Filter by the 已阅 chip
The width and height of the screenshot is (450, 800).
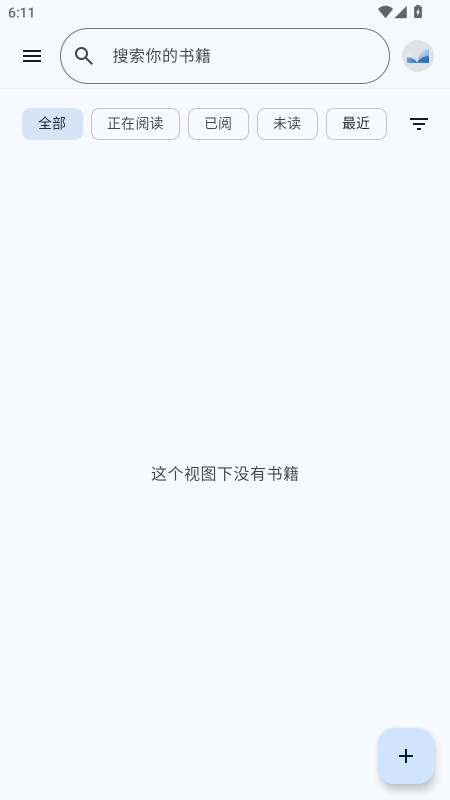(x=218, y=124)
